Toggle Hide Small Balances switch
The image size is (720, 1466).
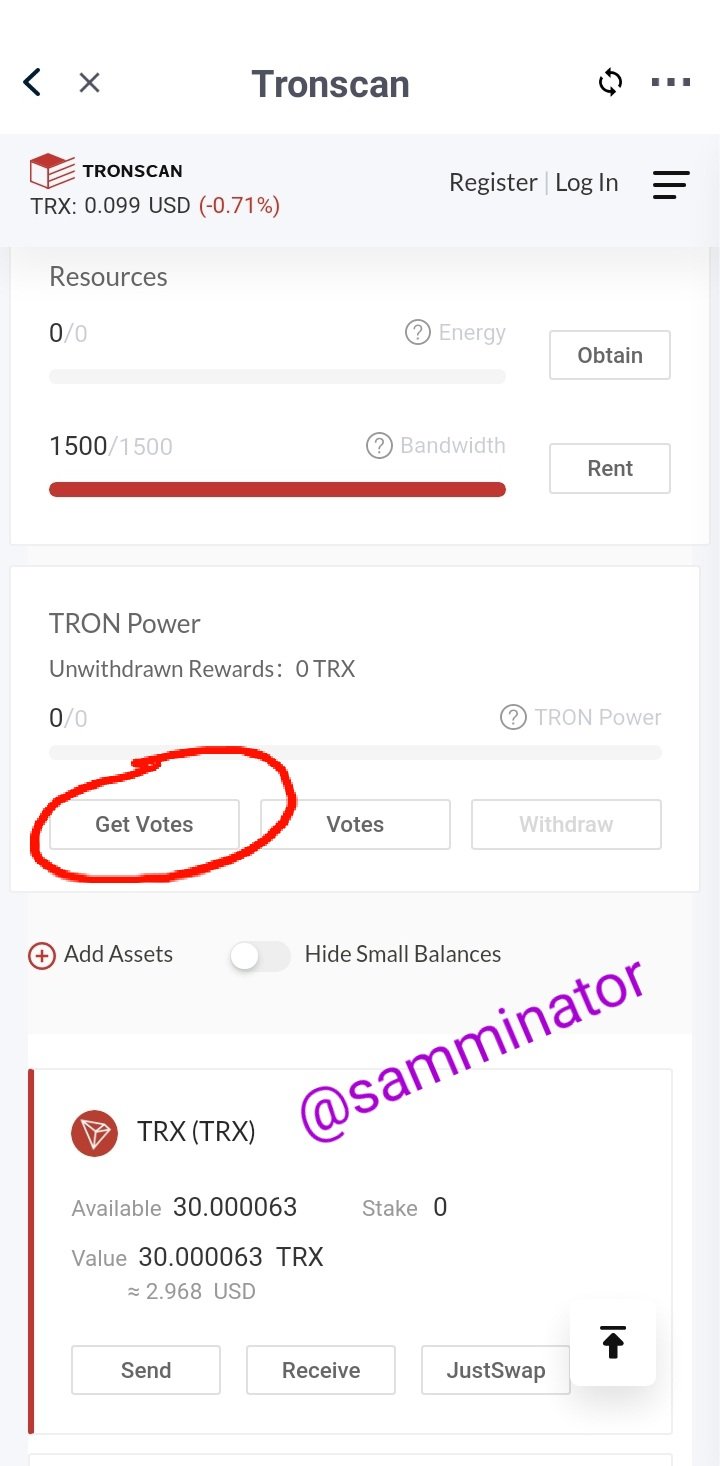tap(259, 956)
